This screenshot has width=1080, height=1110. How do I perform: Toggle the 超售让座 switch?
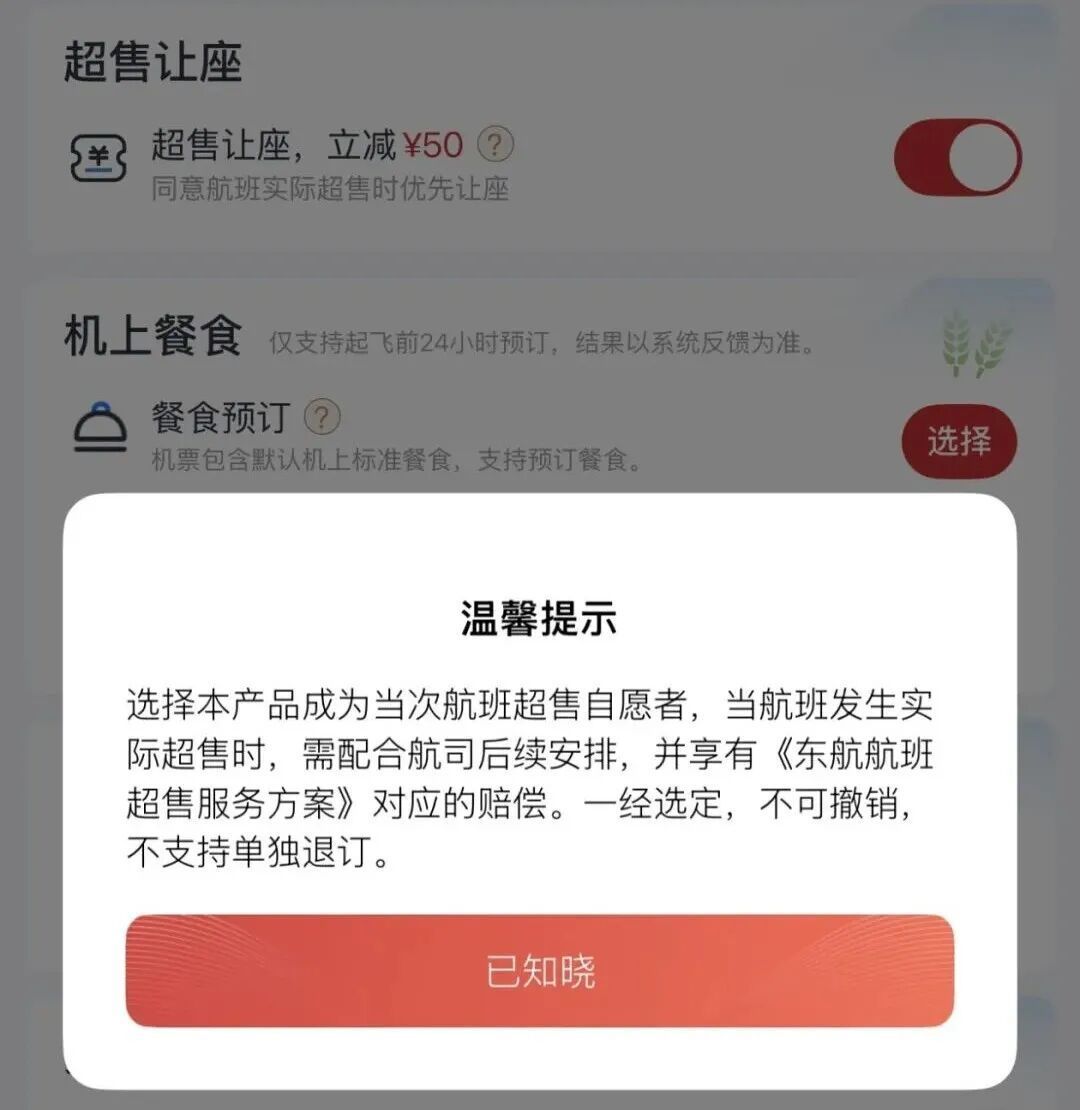click(958, 157)
